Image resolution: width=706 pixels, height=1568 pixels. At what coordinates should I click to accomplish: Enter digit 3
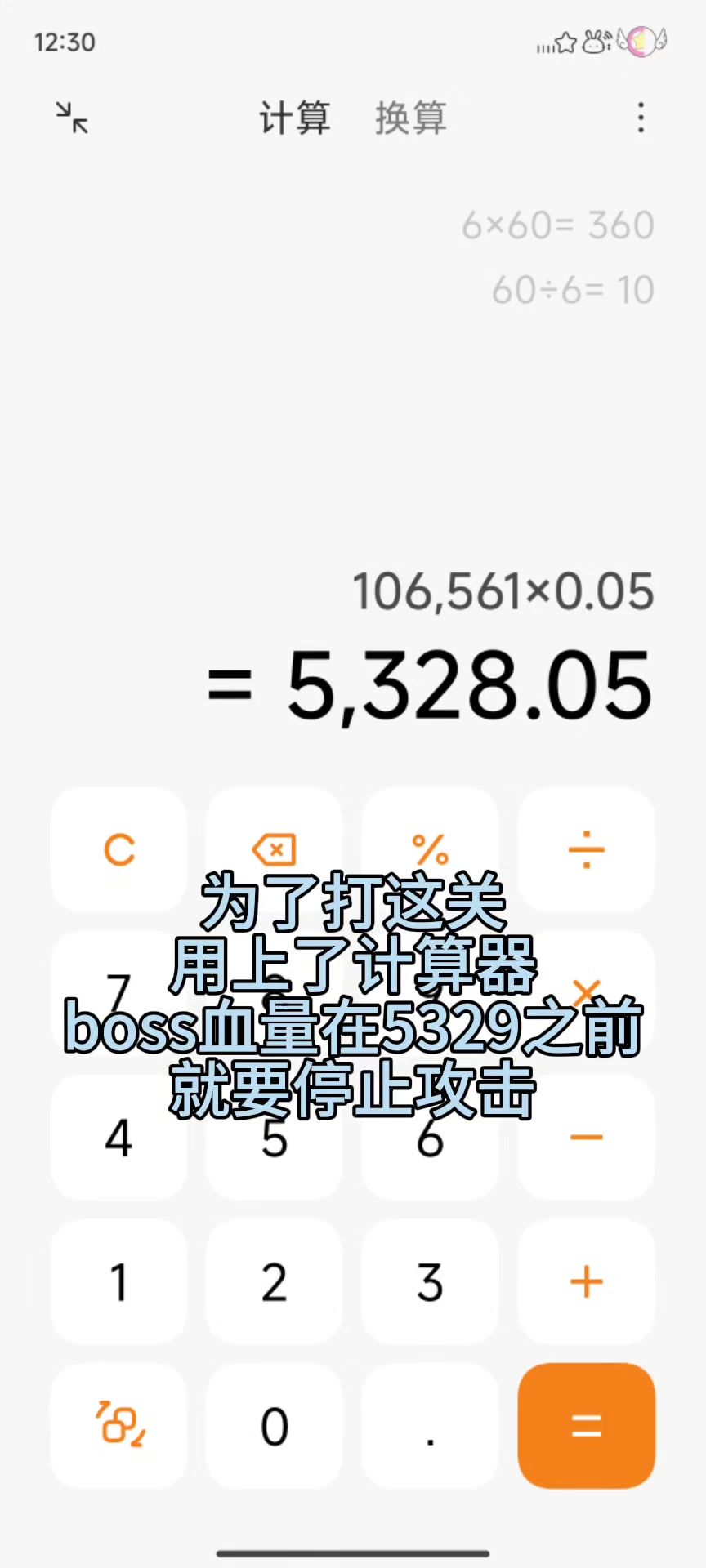[431, 1281]
